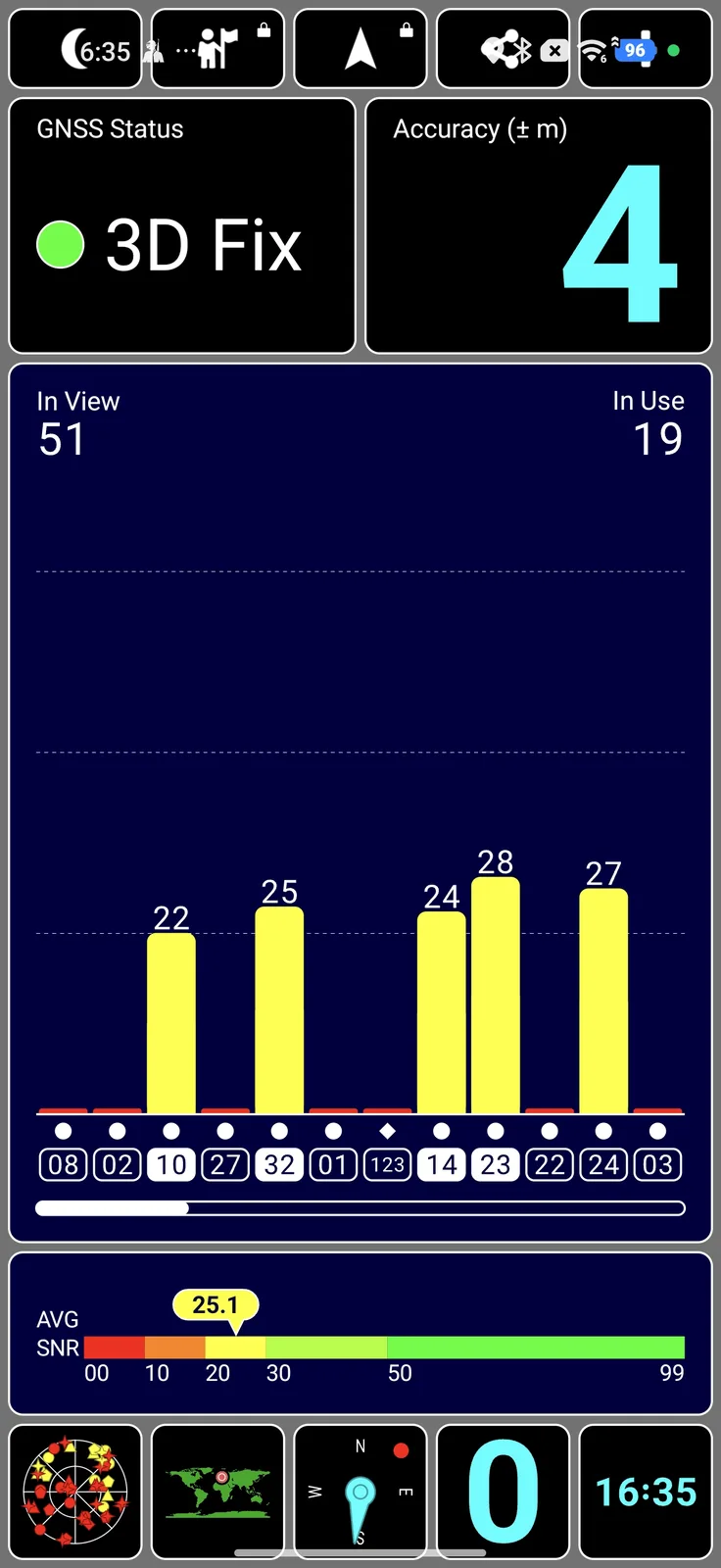Open the world map tile
Image resolution: width=721 pixels, height=1568 pixels.
pos(217,1492)
